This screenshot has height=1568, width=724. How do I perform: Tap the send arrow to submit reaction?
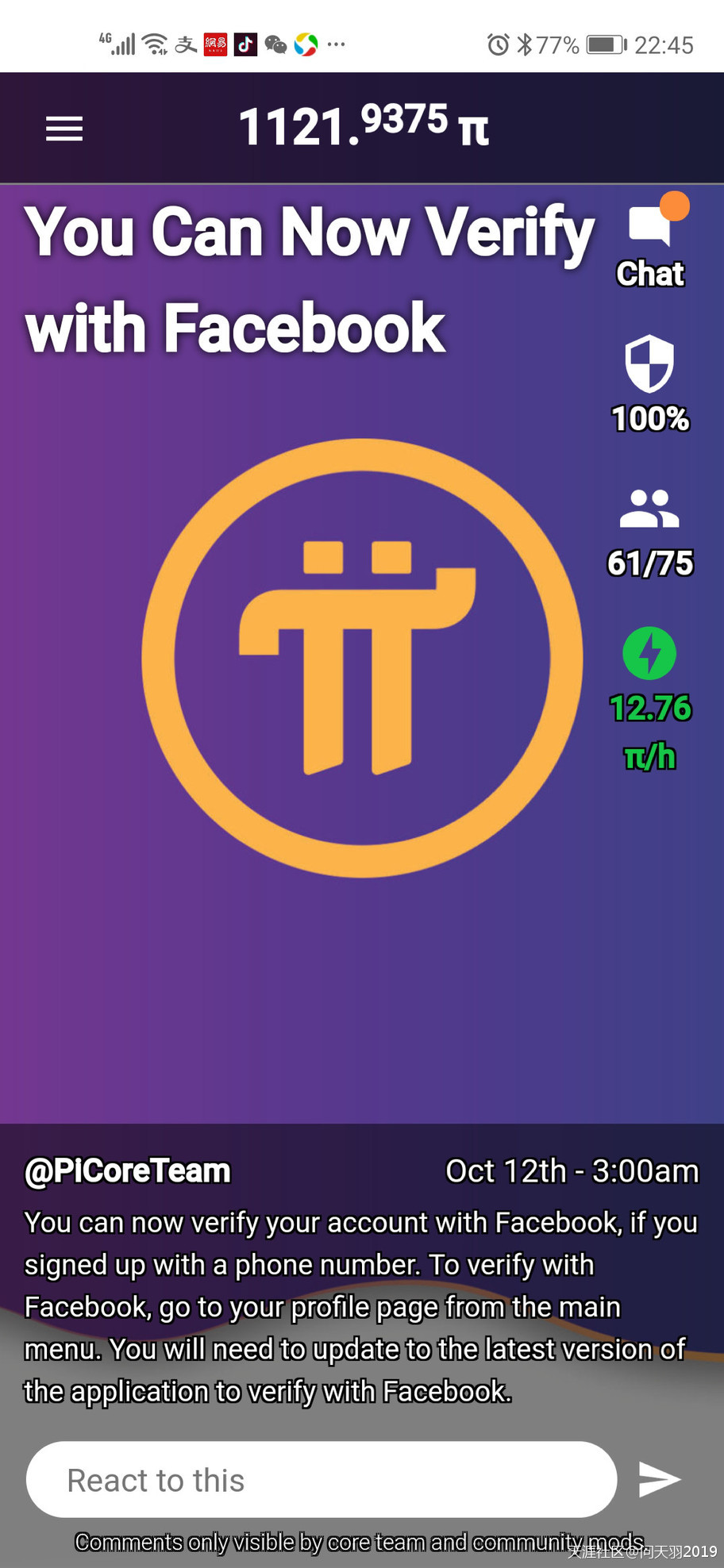pos(657,1479)
